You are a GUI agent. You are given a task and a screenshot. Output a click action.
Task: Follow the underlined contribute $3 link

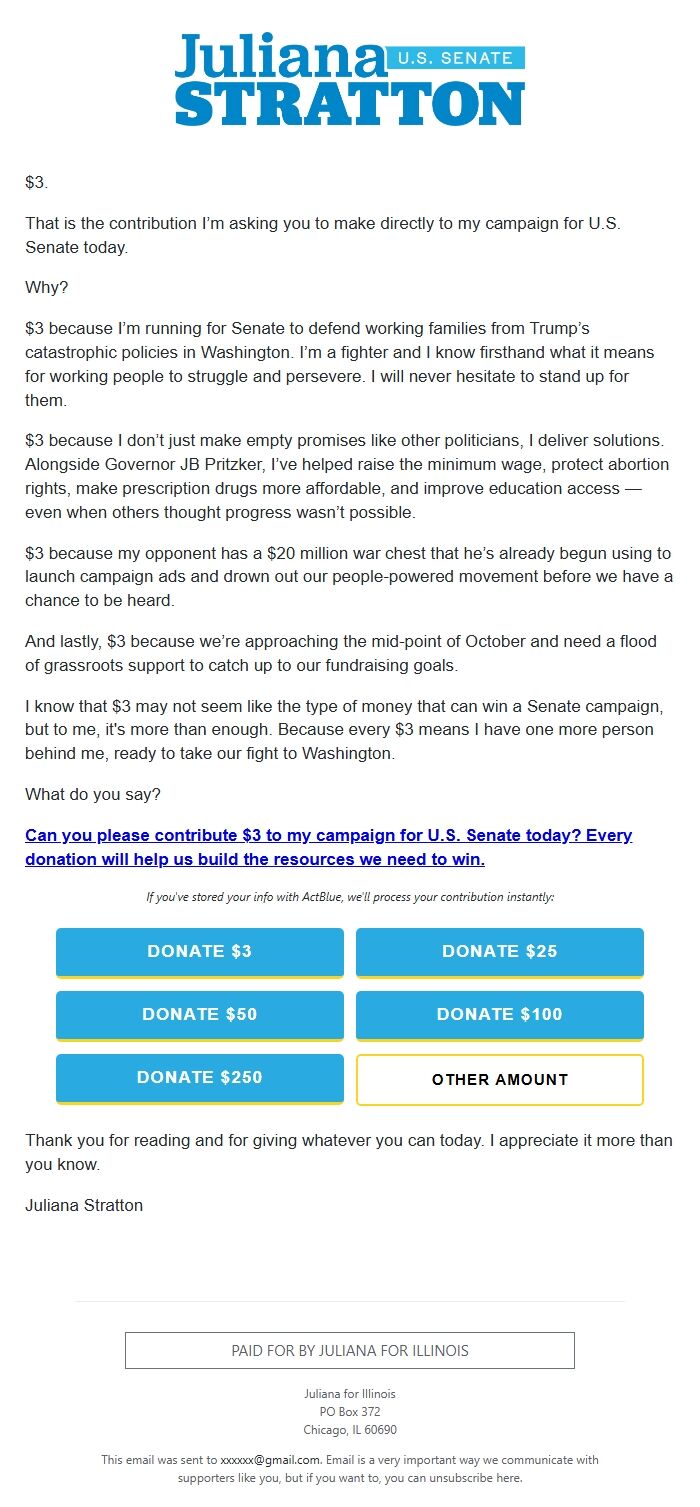(328, 847)
